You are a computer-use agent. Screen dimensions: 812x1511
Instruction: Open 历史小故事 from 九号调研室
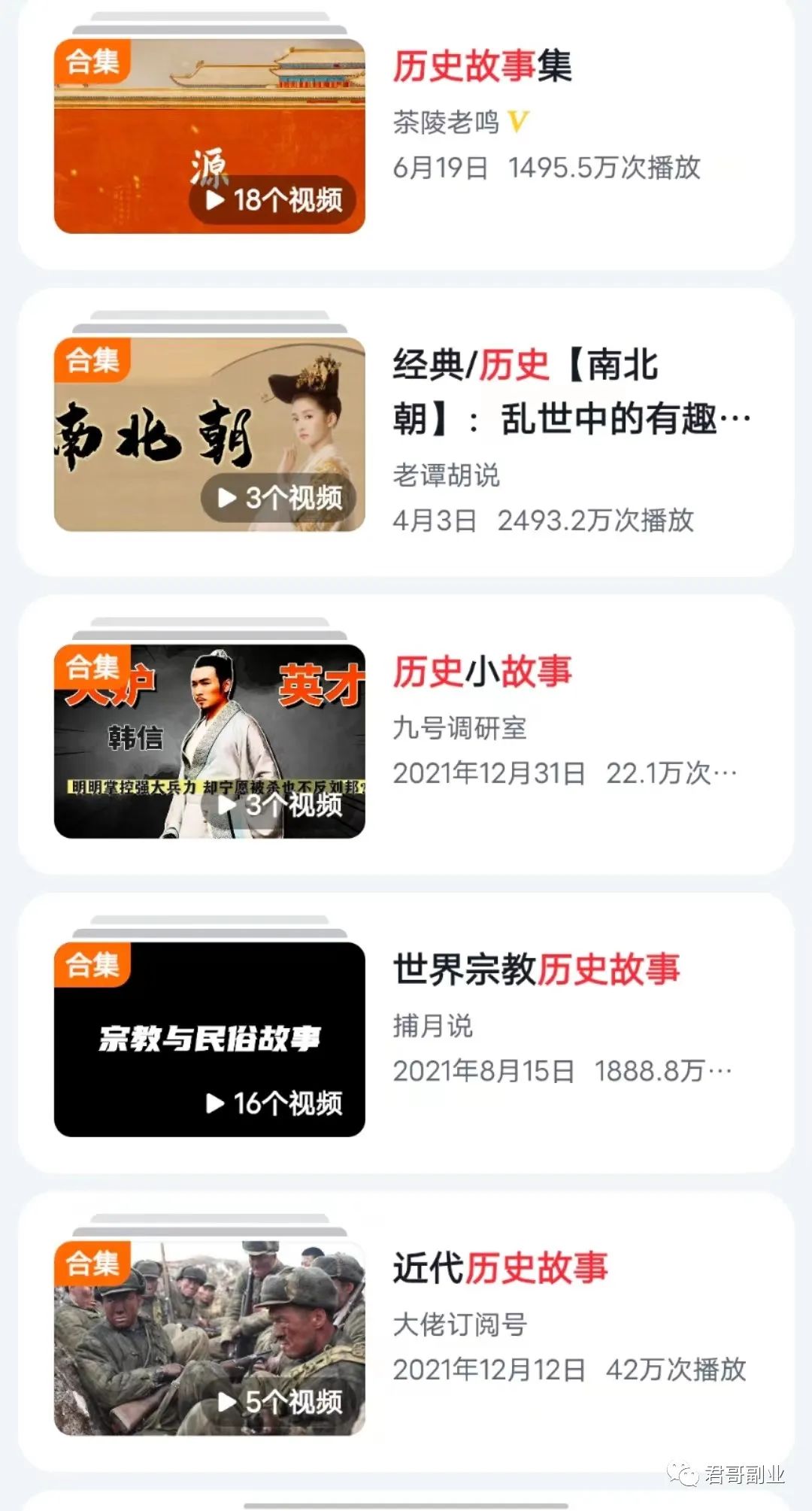482,672
